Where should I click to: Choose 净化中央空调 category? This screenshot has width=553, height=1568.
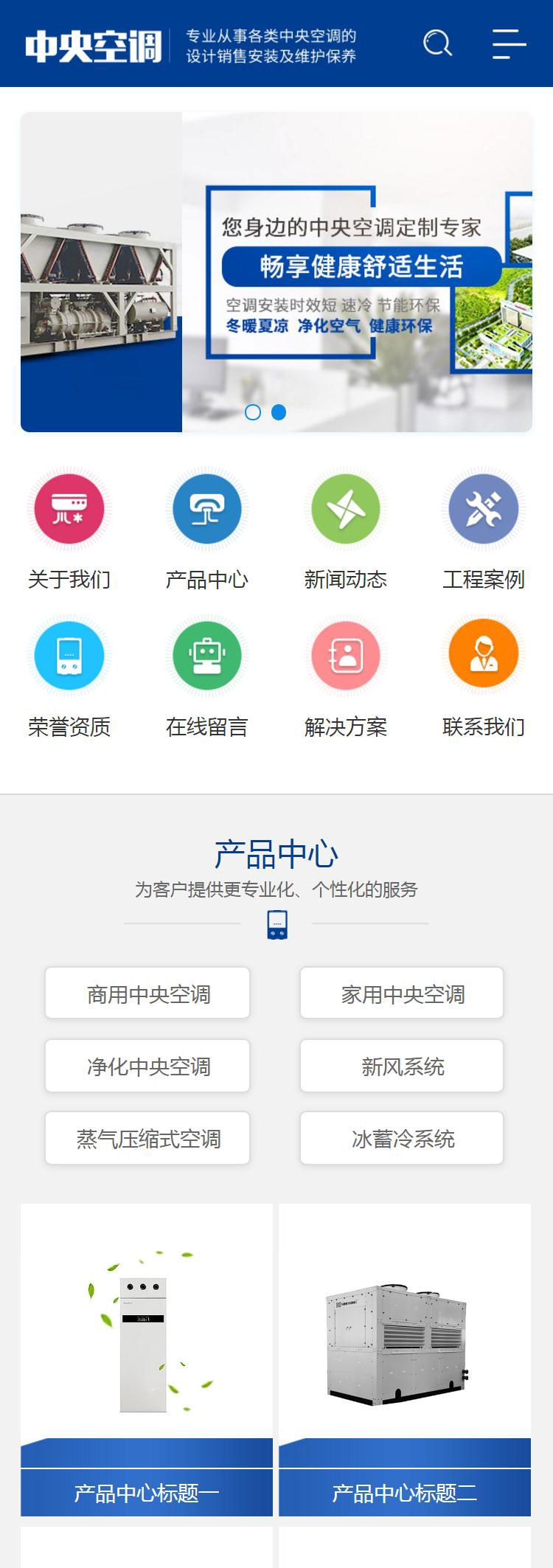(147, 1066)
